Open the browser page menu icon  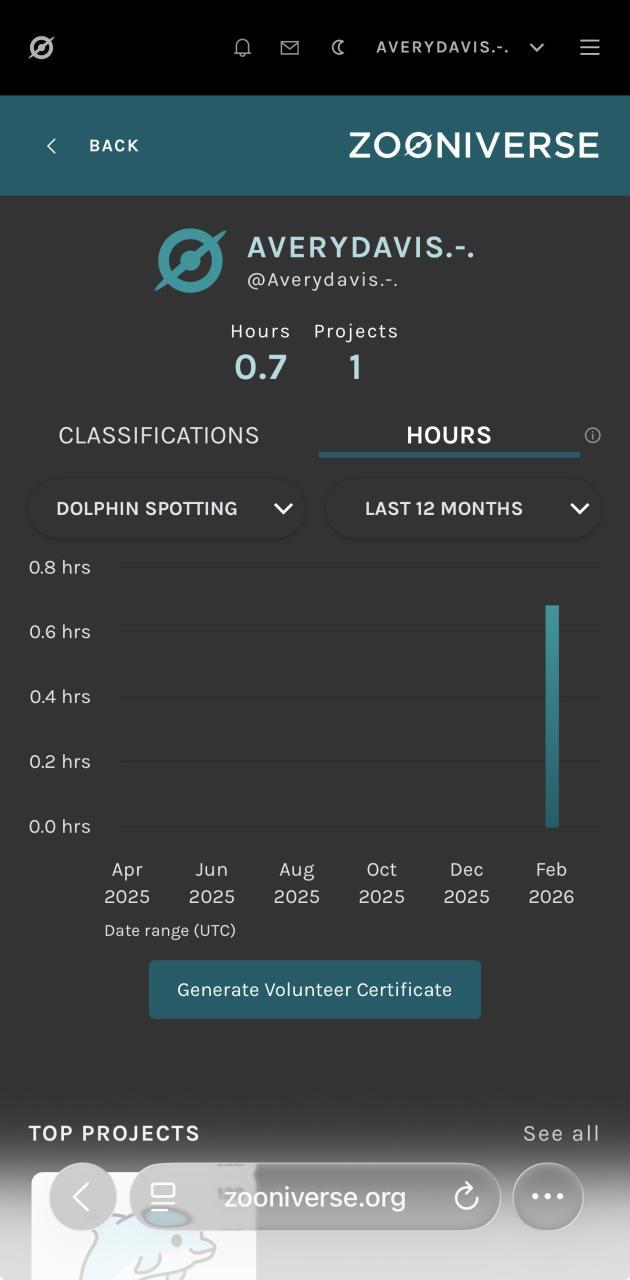tap(163, 1196)
